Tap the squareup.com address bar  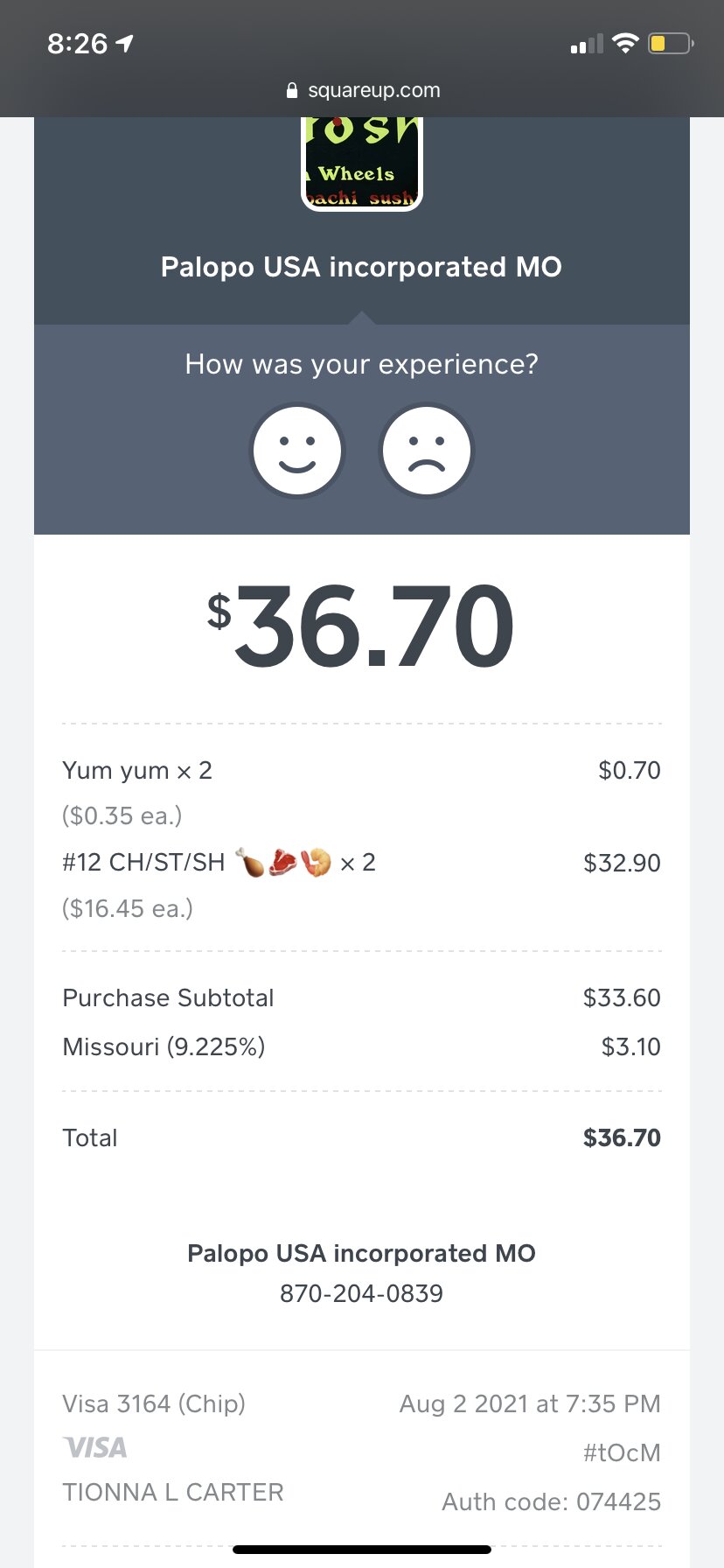coord(362,90)
